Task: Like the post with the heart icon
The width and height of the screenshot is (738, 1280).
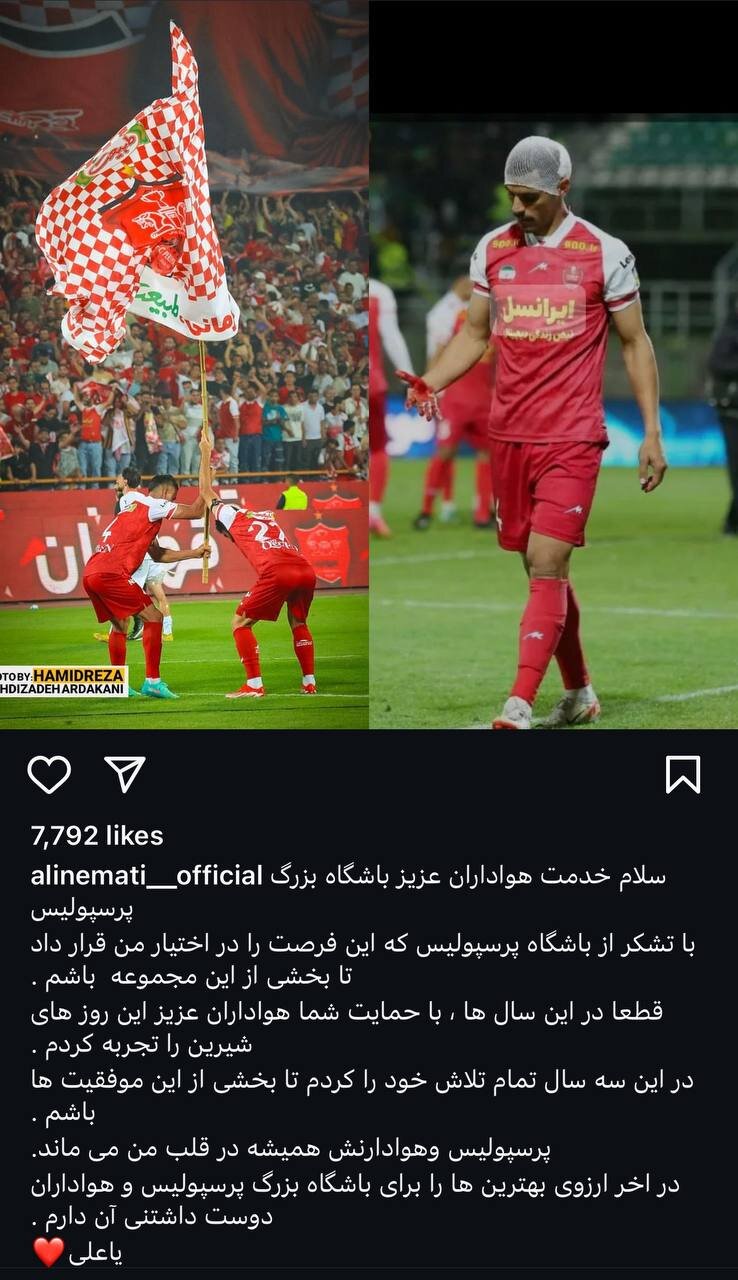Action: [x=49, y=774]
